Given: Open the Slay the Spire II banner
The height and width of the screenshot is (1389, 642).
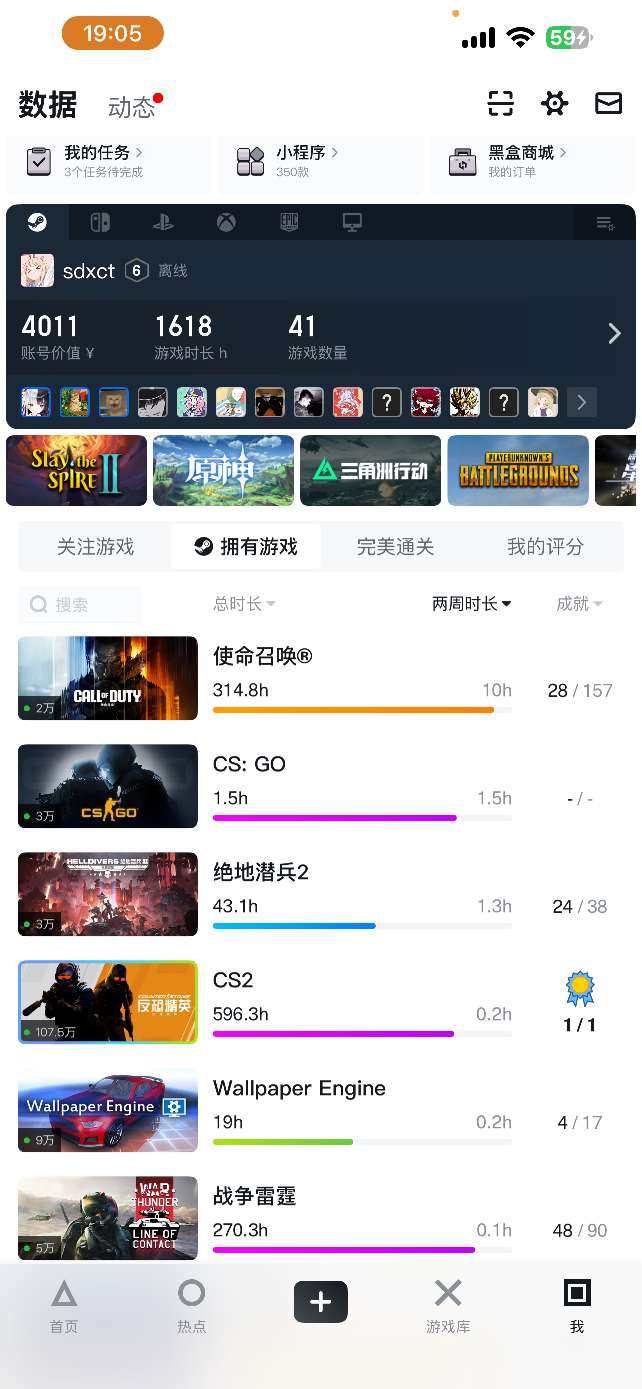Looking at the screenshot, I should pos(76,470).
